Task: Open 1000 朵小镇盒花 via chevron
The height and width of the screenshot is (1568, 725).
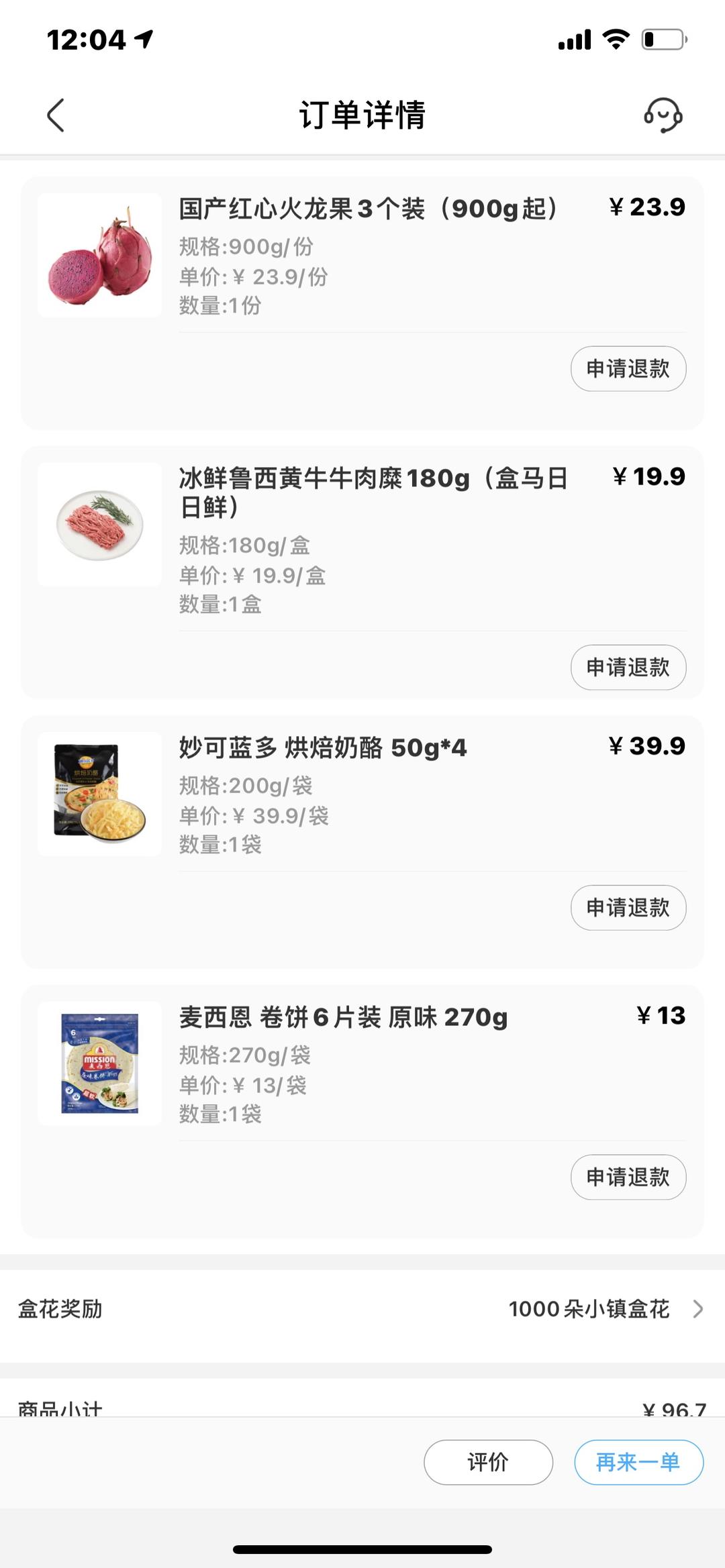Action: click(x=698, y=1309)
